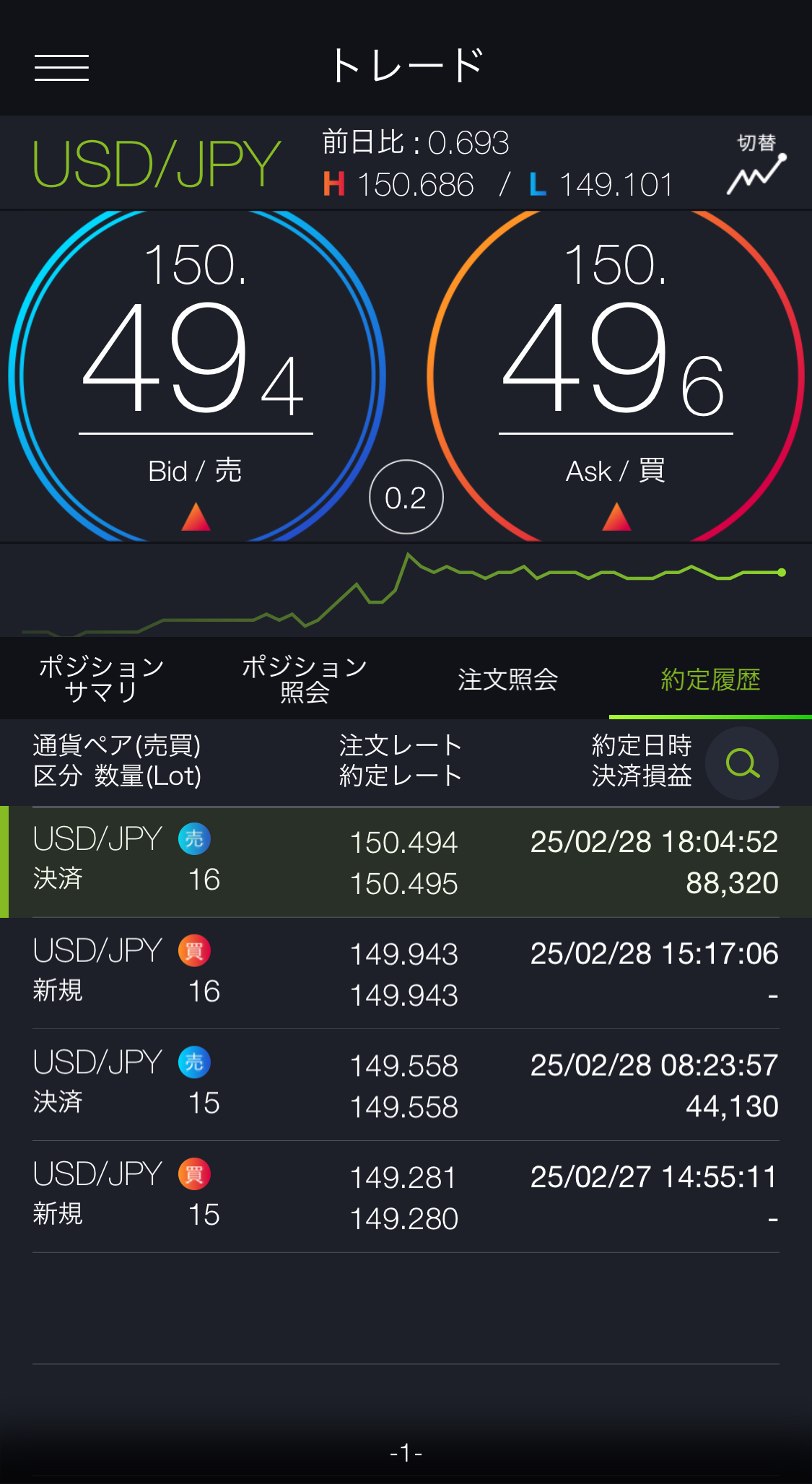Open the search icon in history header

click(x=742, y=763)
